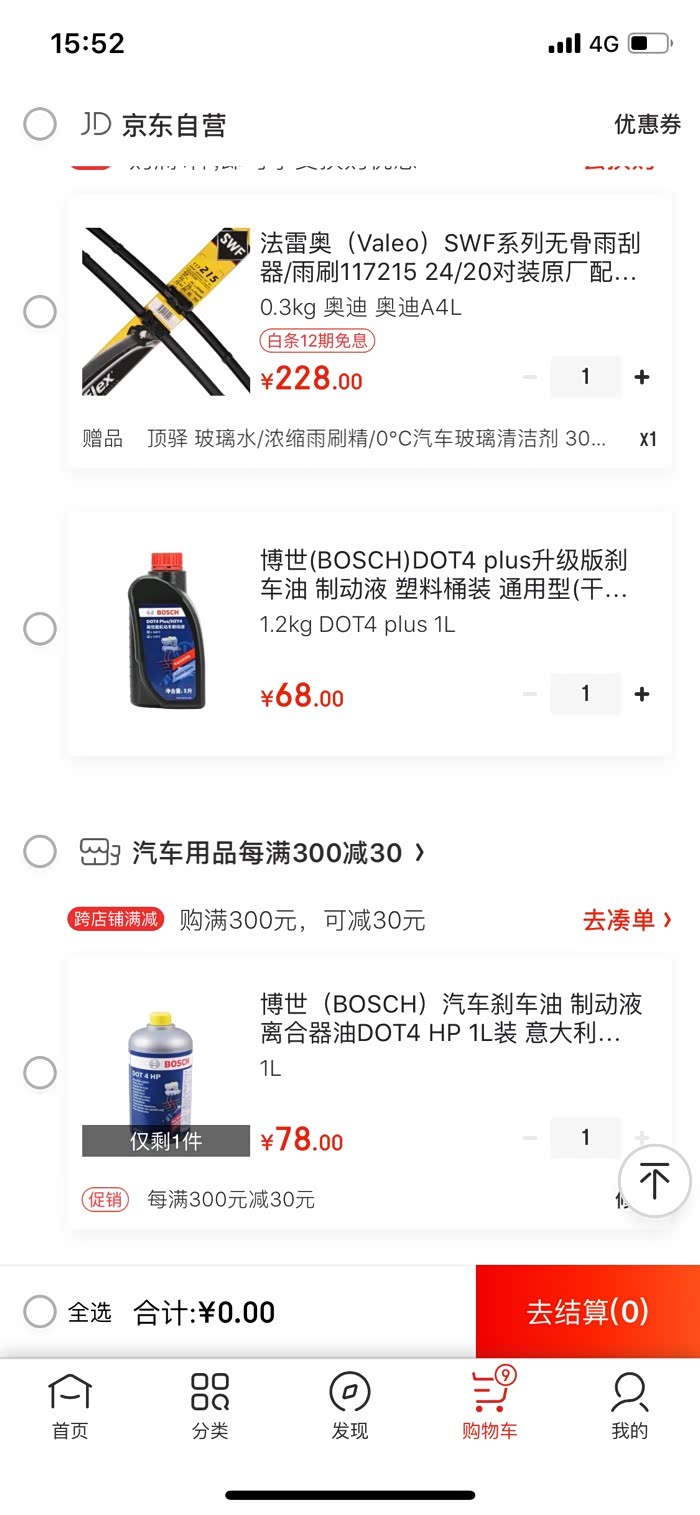Switch to the 分类 tab
The height and width of the screenshot is (1515, 700).
210,1405
